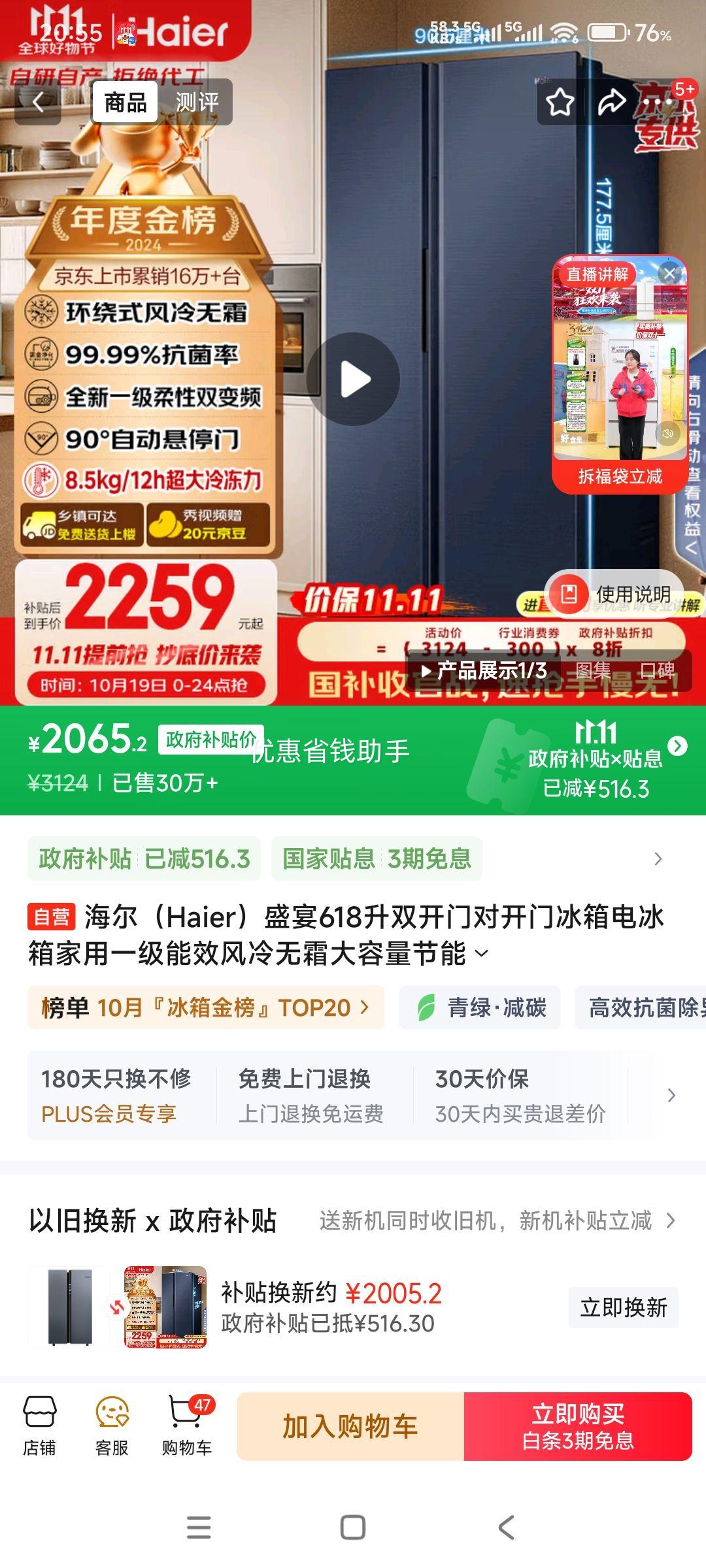Tap 立即换新 trade-in button
This screenshot has height=1568, width=706.
pyautogui.click(x=623, y=1307)
